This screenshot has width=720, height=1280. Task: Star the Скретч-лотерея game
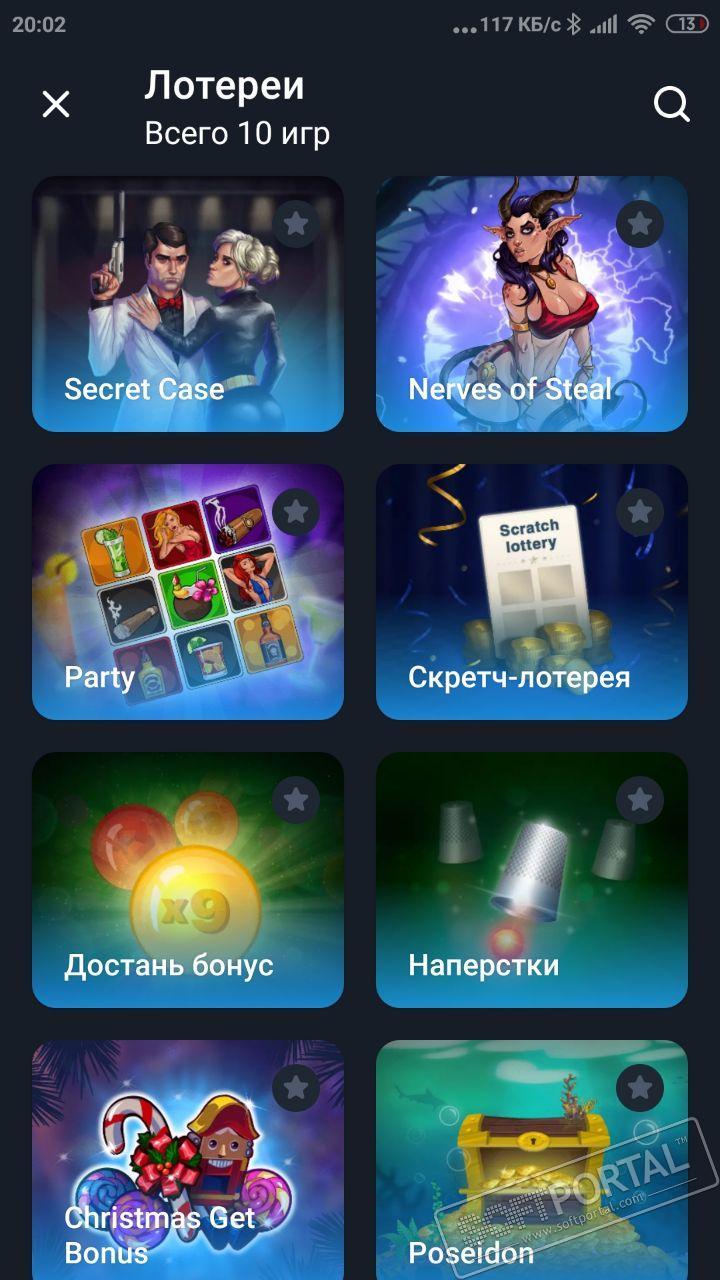coord(640,512)
